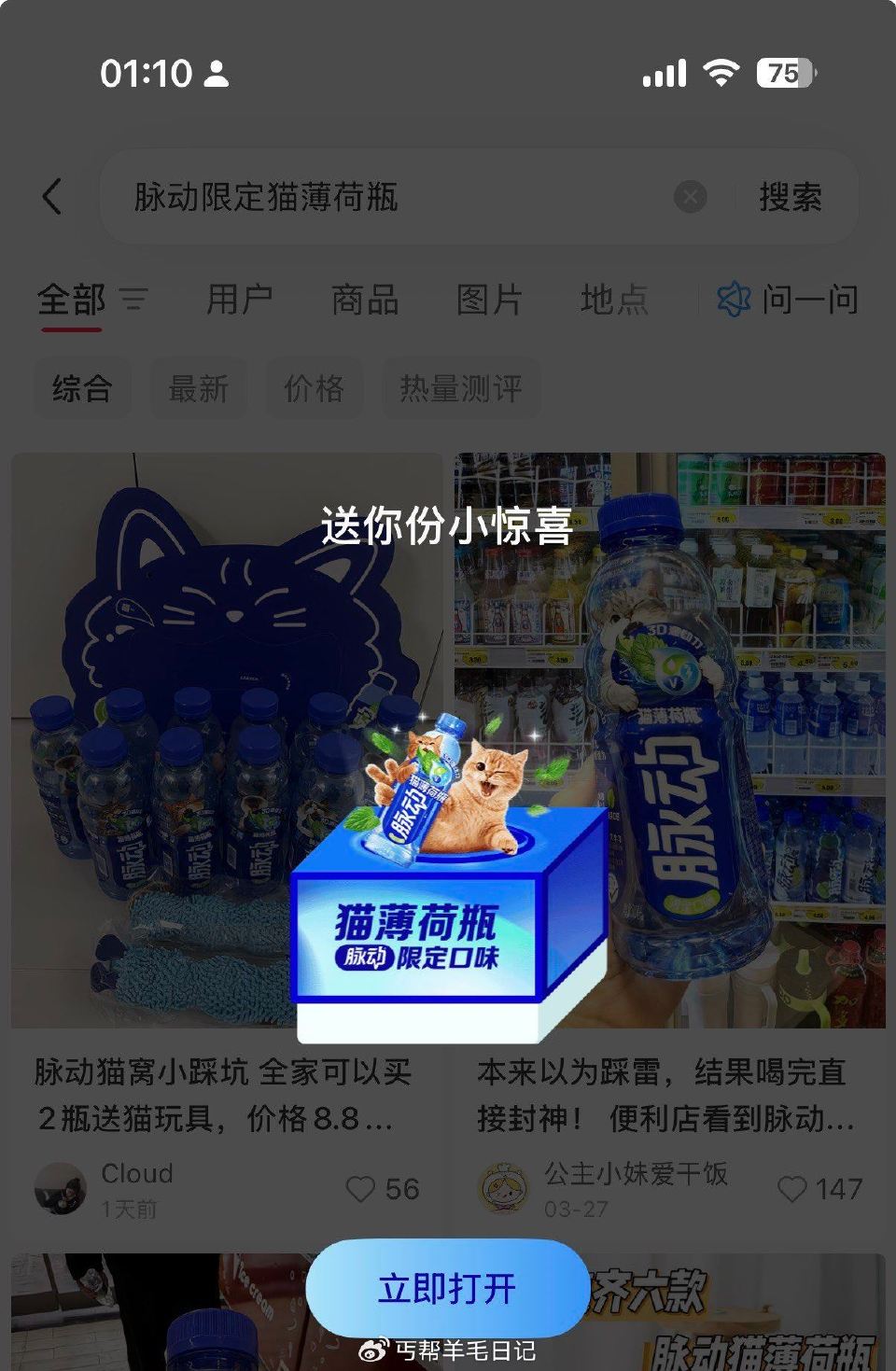Tap the back arrow to return
The height and width of the screenshot is (1371, 896).
51,198
